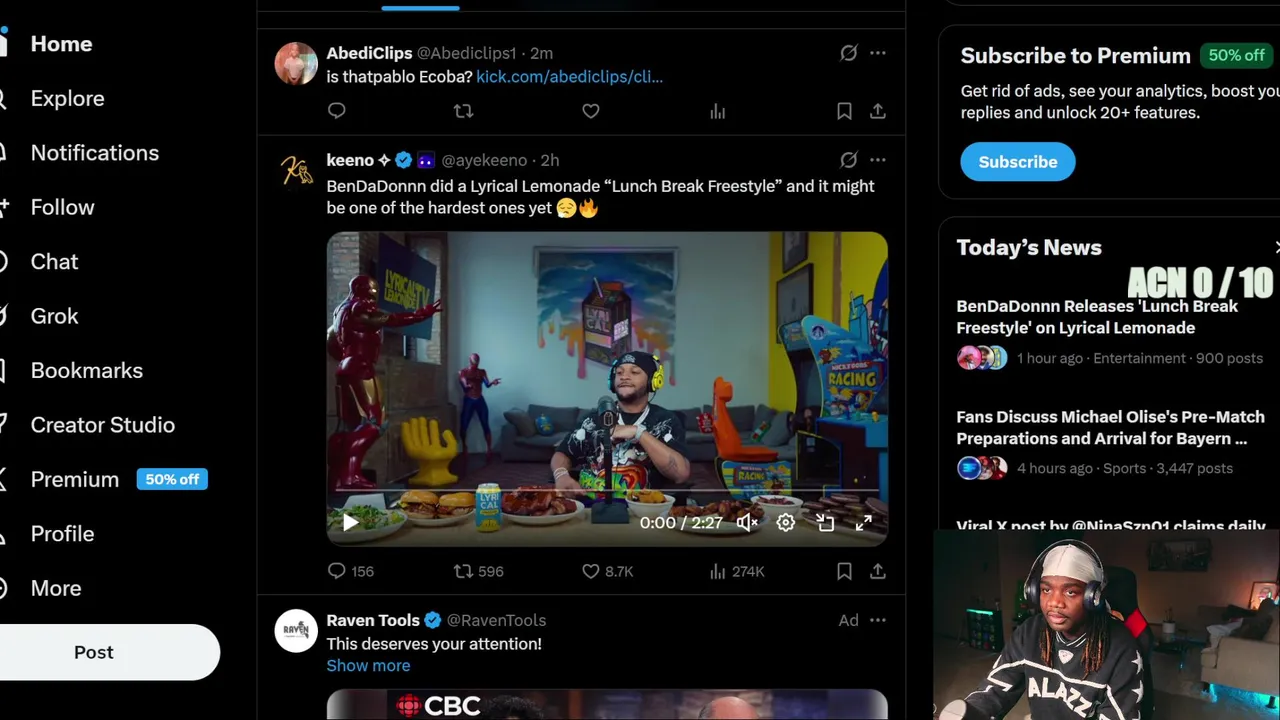Reply to keeno's post

point(337,571)
